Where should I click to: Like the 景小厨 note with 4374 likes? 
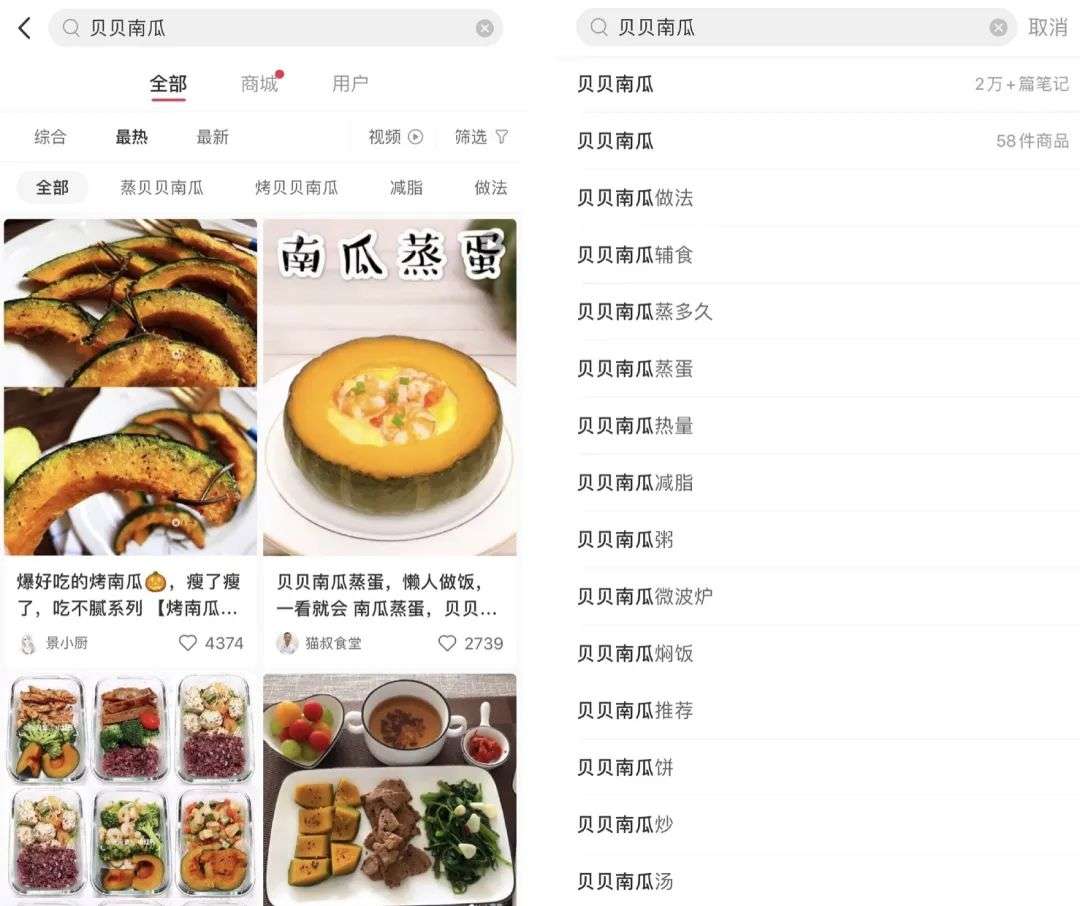[187, 643]
